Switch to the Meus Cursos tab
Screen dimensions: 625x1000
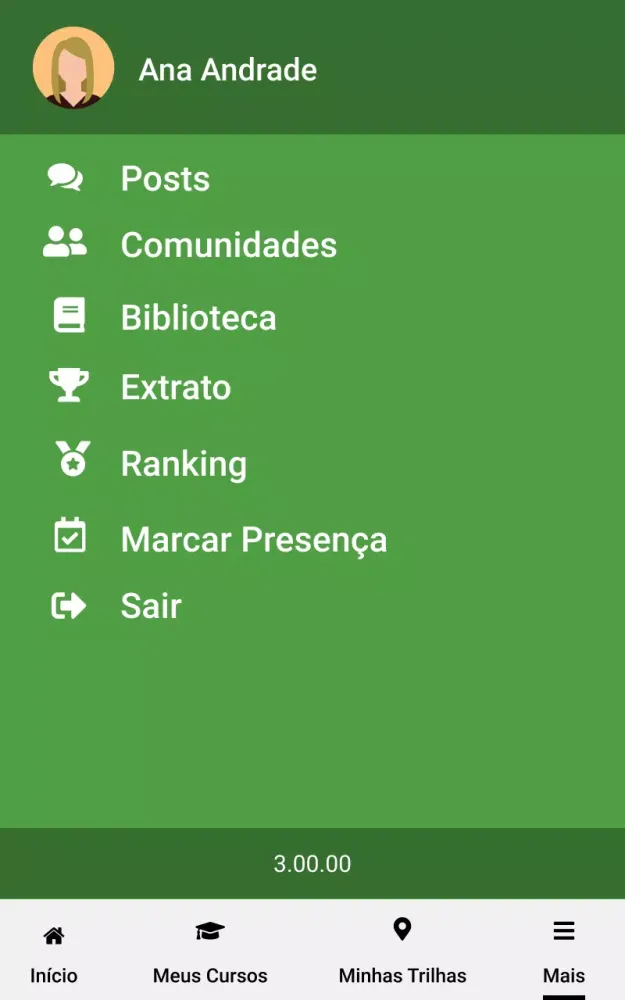210,954
